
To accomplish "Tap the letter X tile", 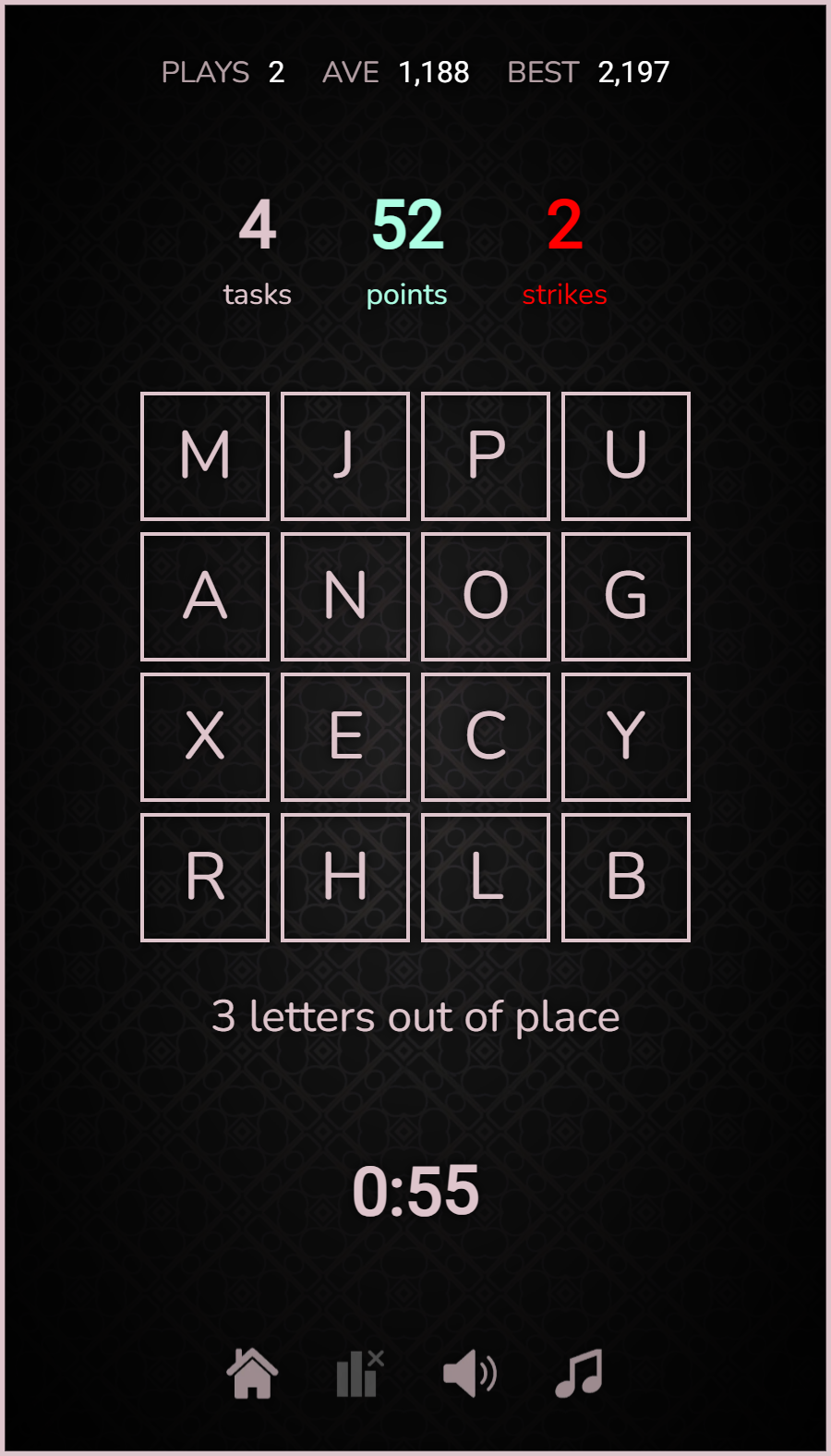I will (205, 737).
